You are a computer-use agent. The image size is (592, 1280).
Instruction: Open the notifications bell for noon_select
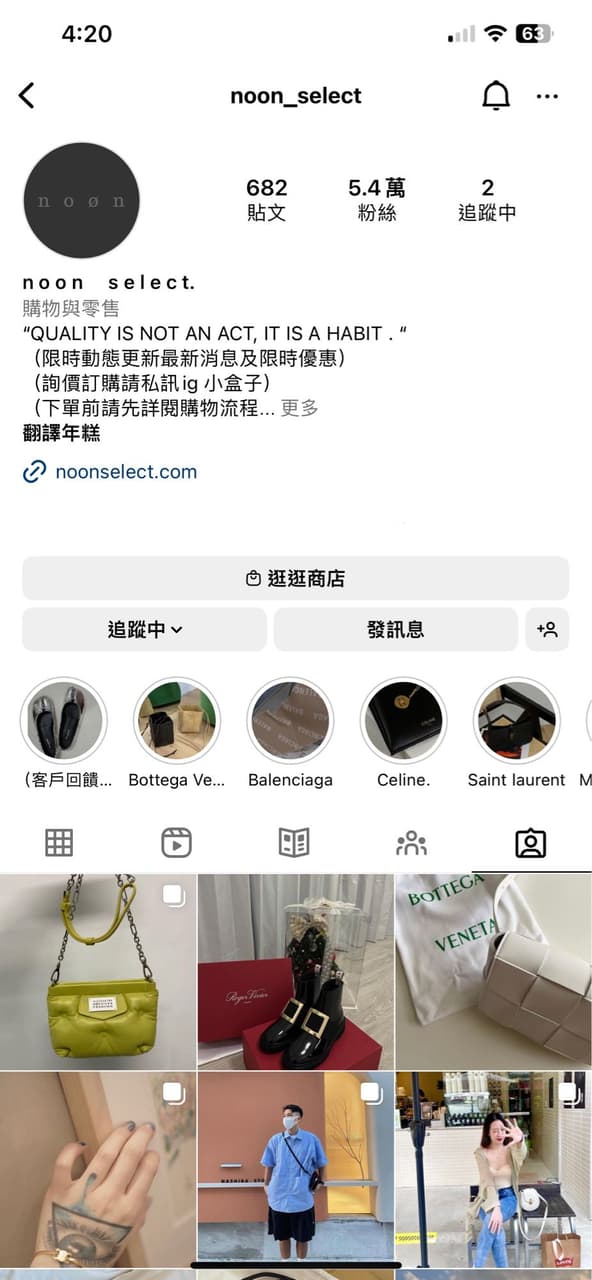[496, 96]
